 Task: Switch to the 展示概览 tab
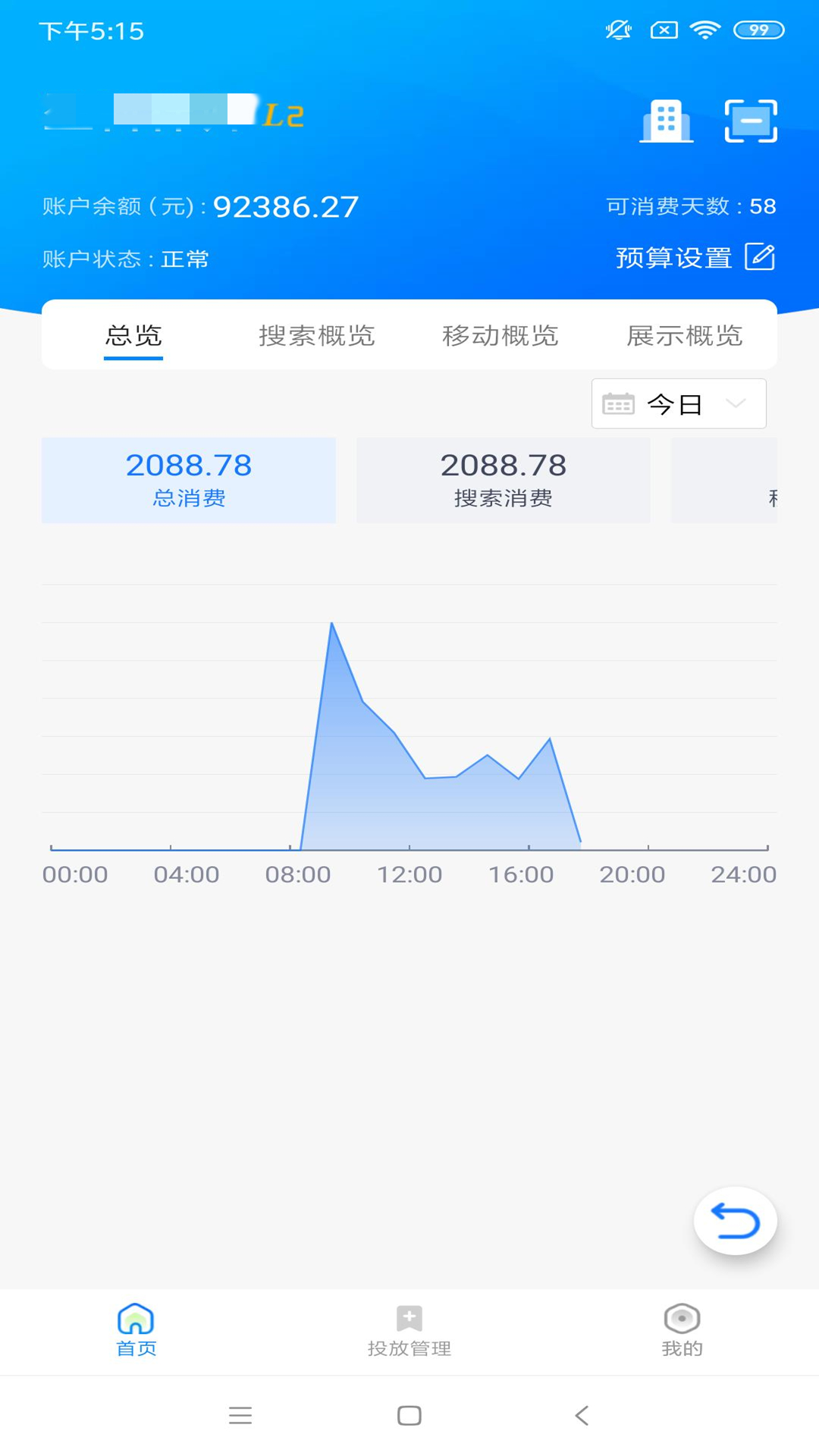[x=684, y=335]
